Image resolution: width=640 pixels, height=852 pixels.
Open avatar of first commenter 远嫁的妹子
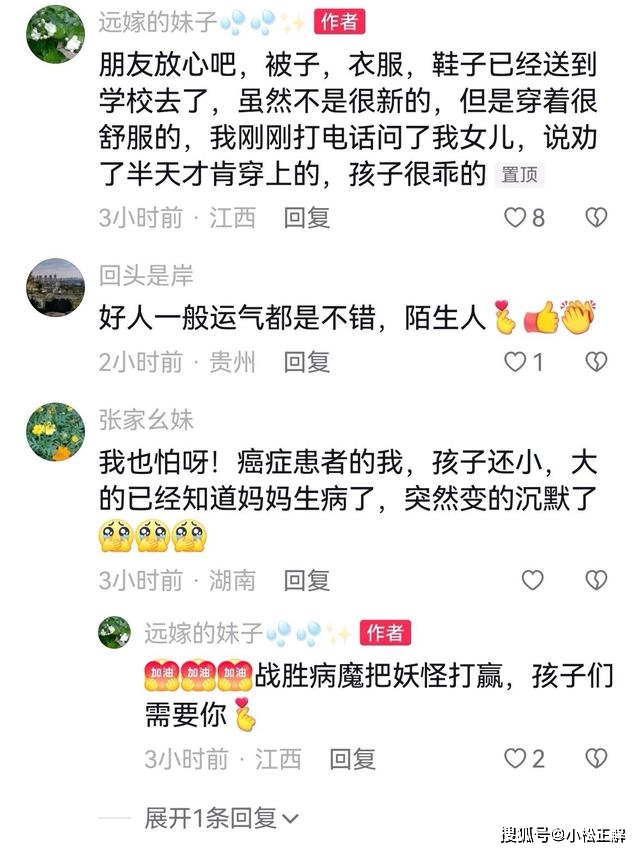(x=55, y=34)
